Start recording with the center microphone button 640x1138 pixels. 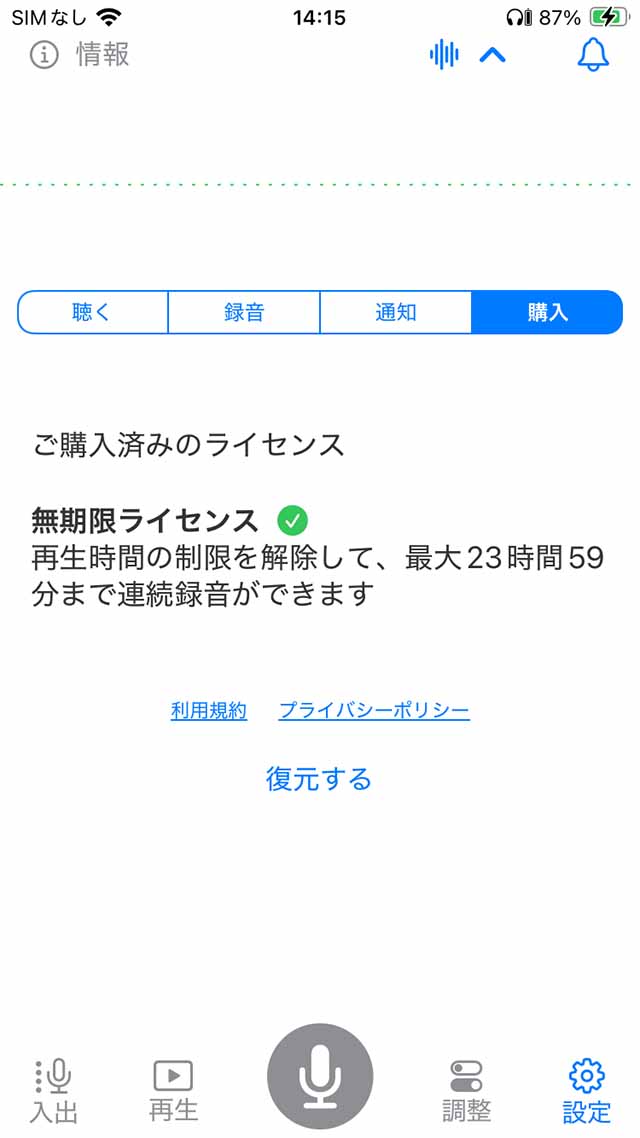[x=320, y=1077]
